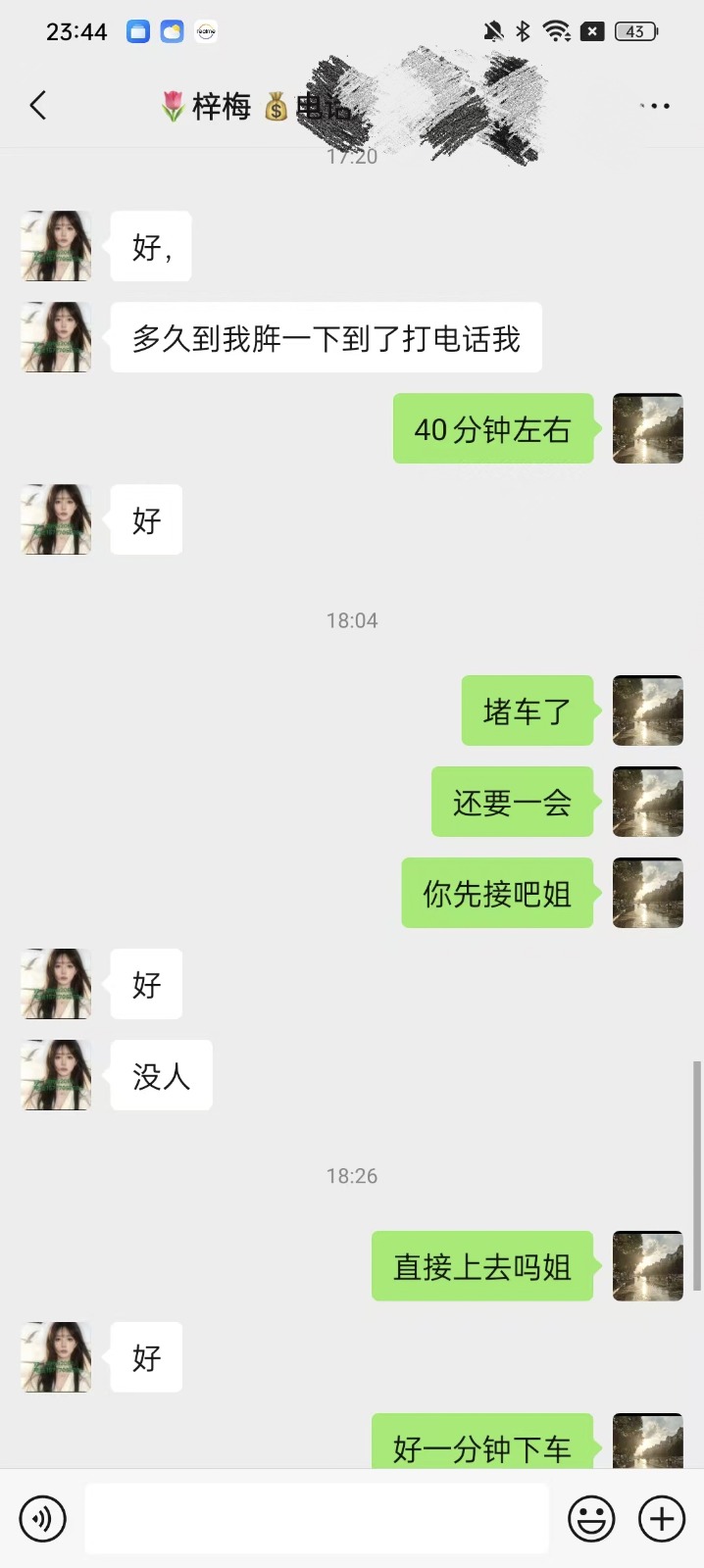Open the emoji sticker panel
This screenshot has height=1568, width=704.
click(591, 1519)
